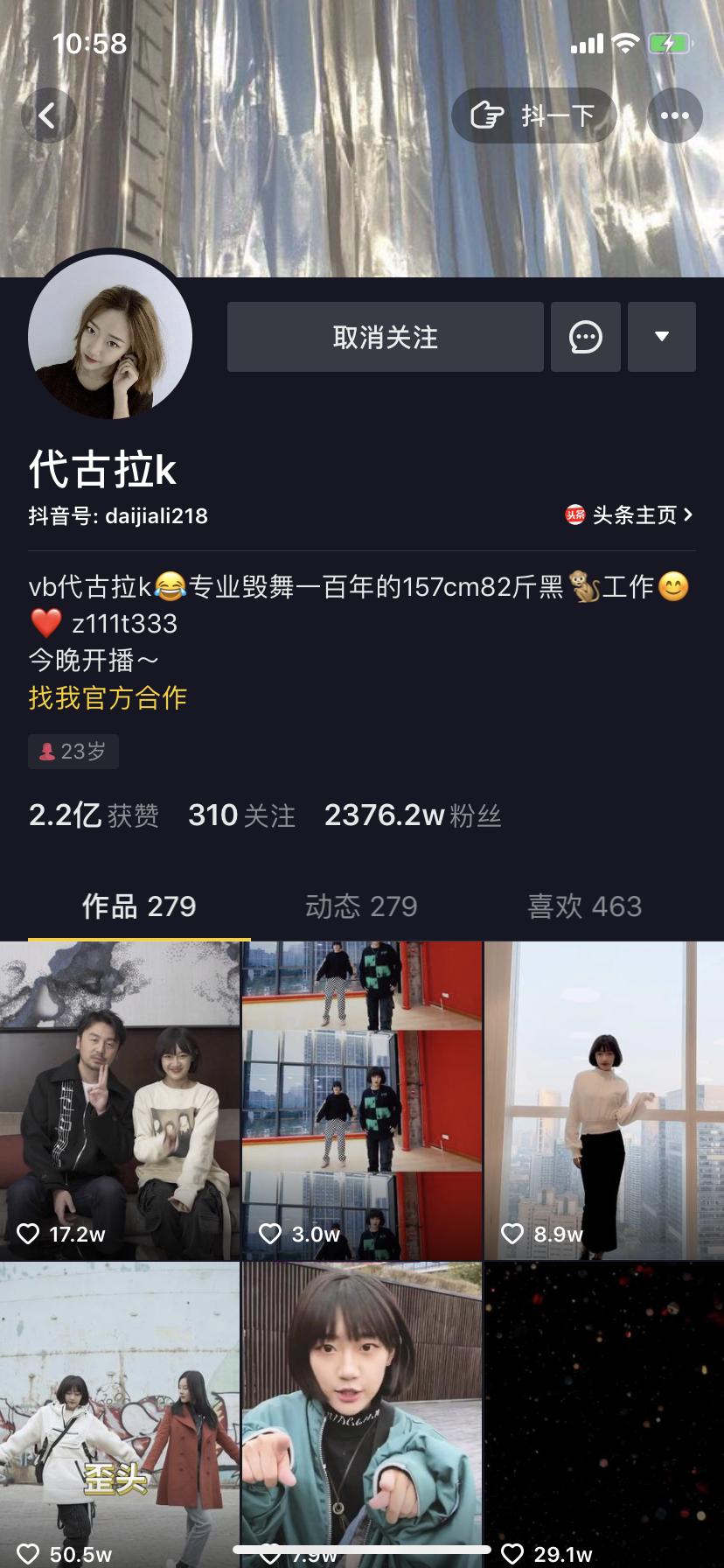
Task: Open 找我官方合作 collaboration link
Action: pyautogui.click(x=107, y=697)
